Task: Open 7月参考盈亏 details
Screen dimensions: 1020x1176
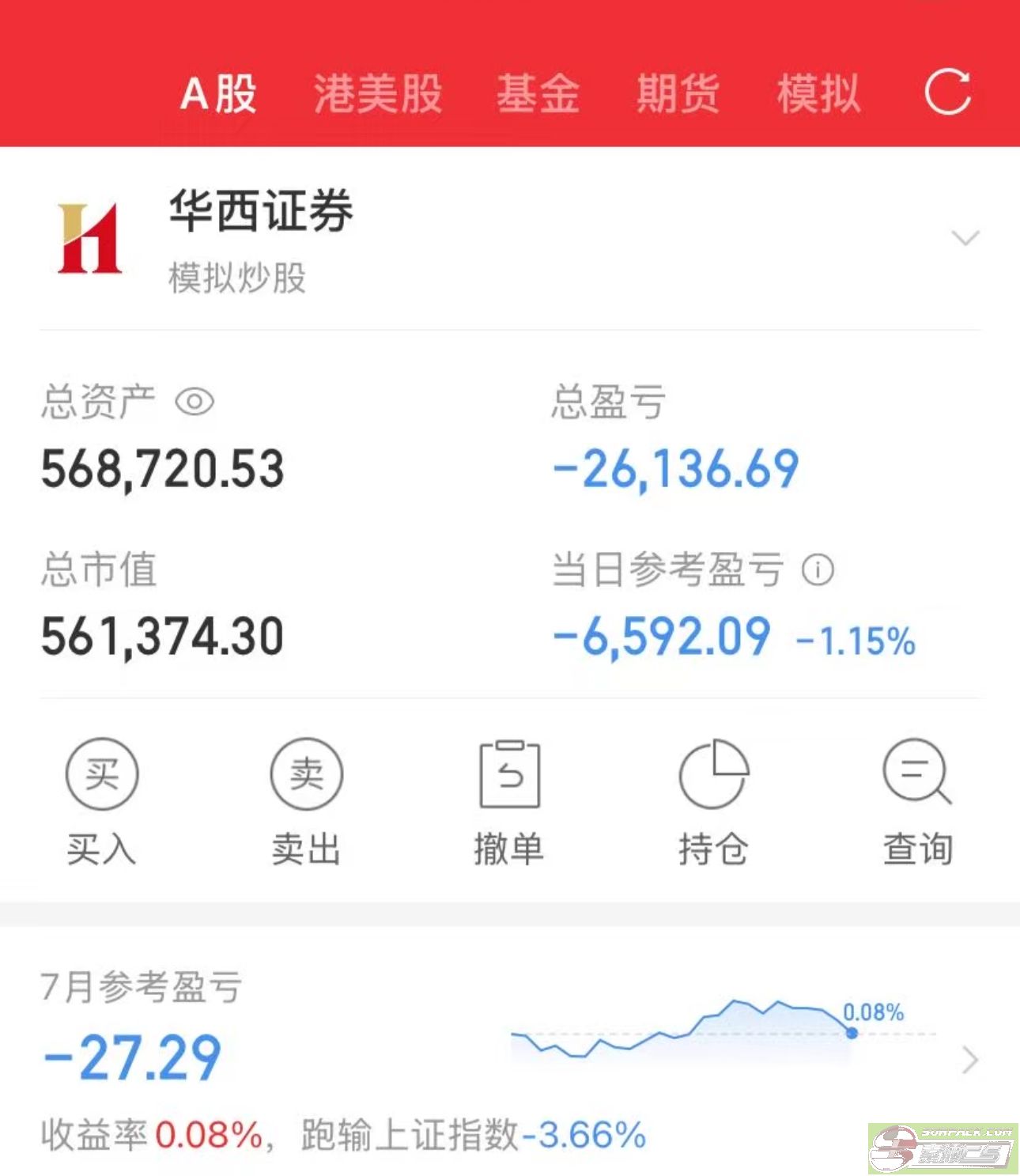Action: [x=970, y=1060]
